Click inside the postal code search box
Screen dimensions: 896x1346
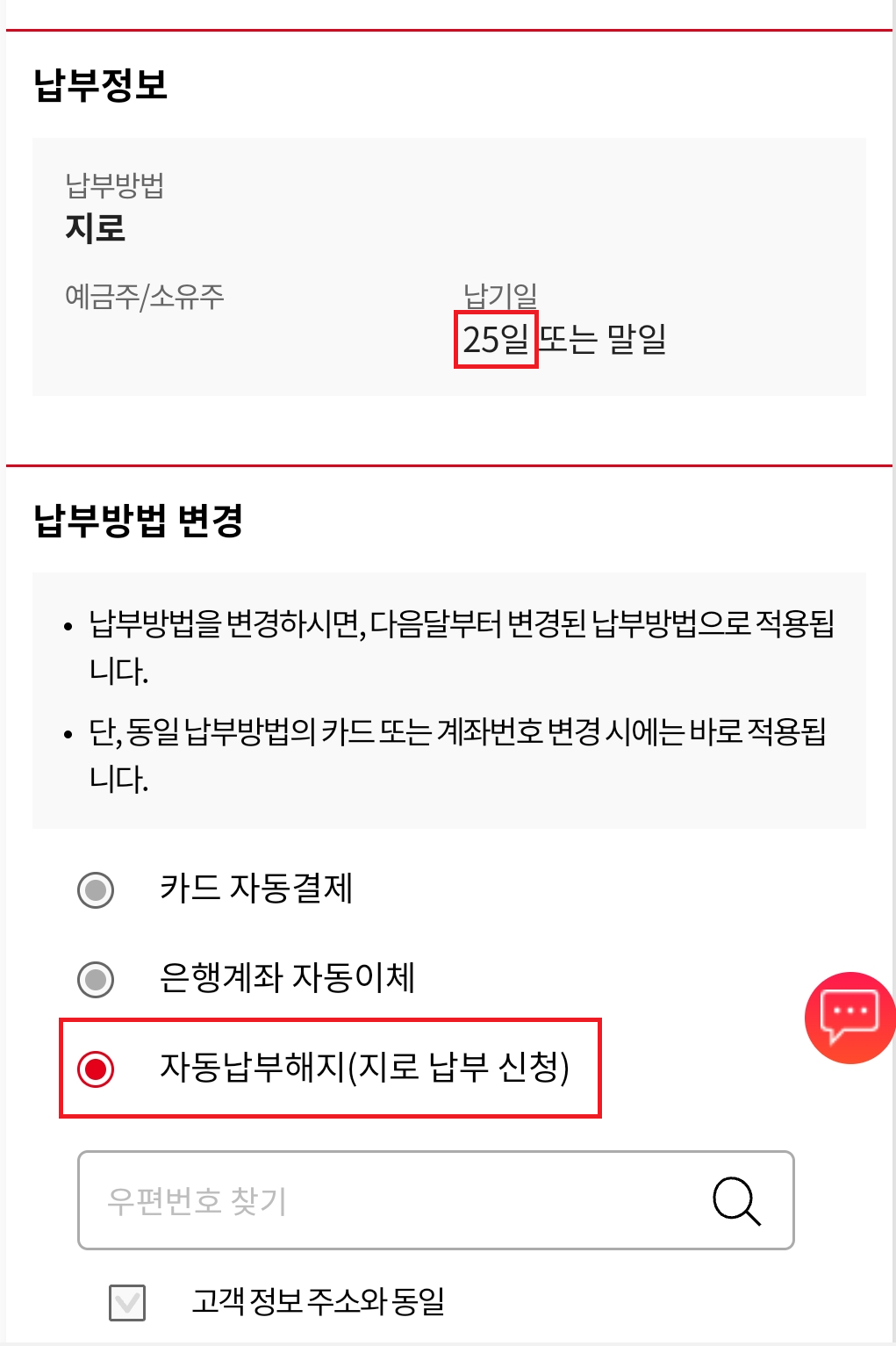coord(351,1199)
